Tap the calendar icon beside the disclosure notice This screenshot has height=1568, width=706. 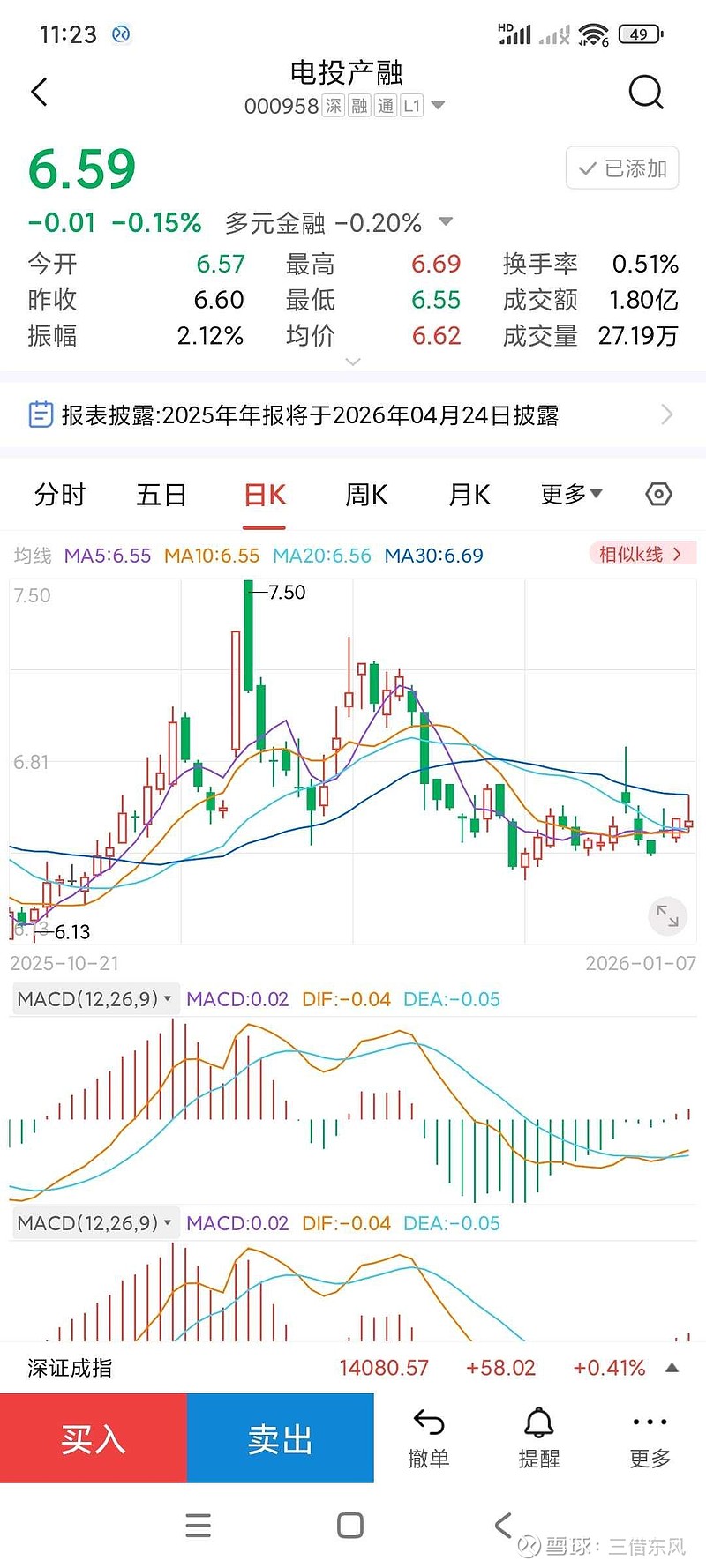[39, 412]
